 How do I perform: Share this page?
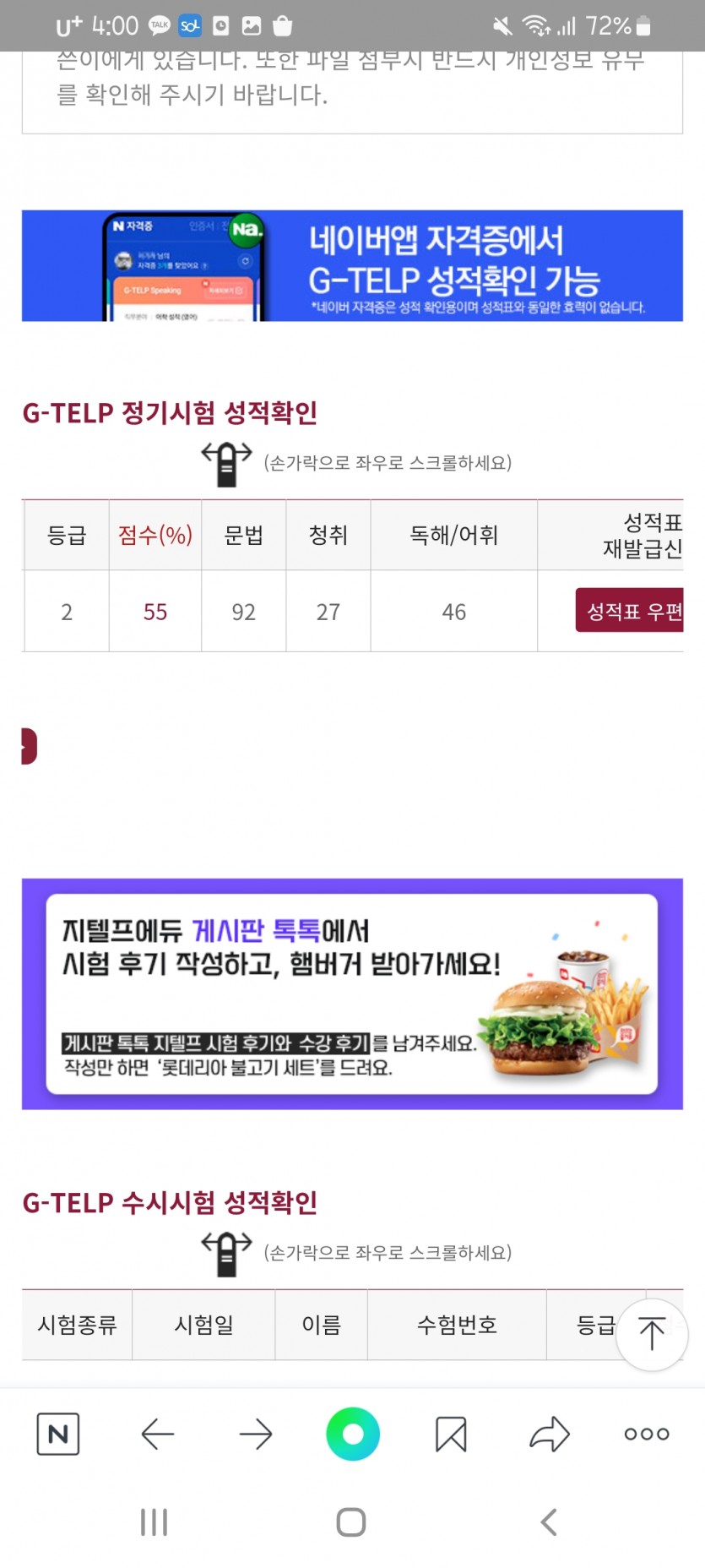[x=550, y=1434]
